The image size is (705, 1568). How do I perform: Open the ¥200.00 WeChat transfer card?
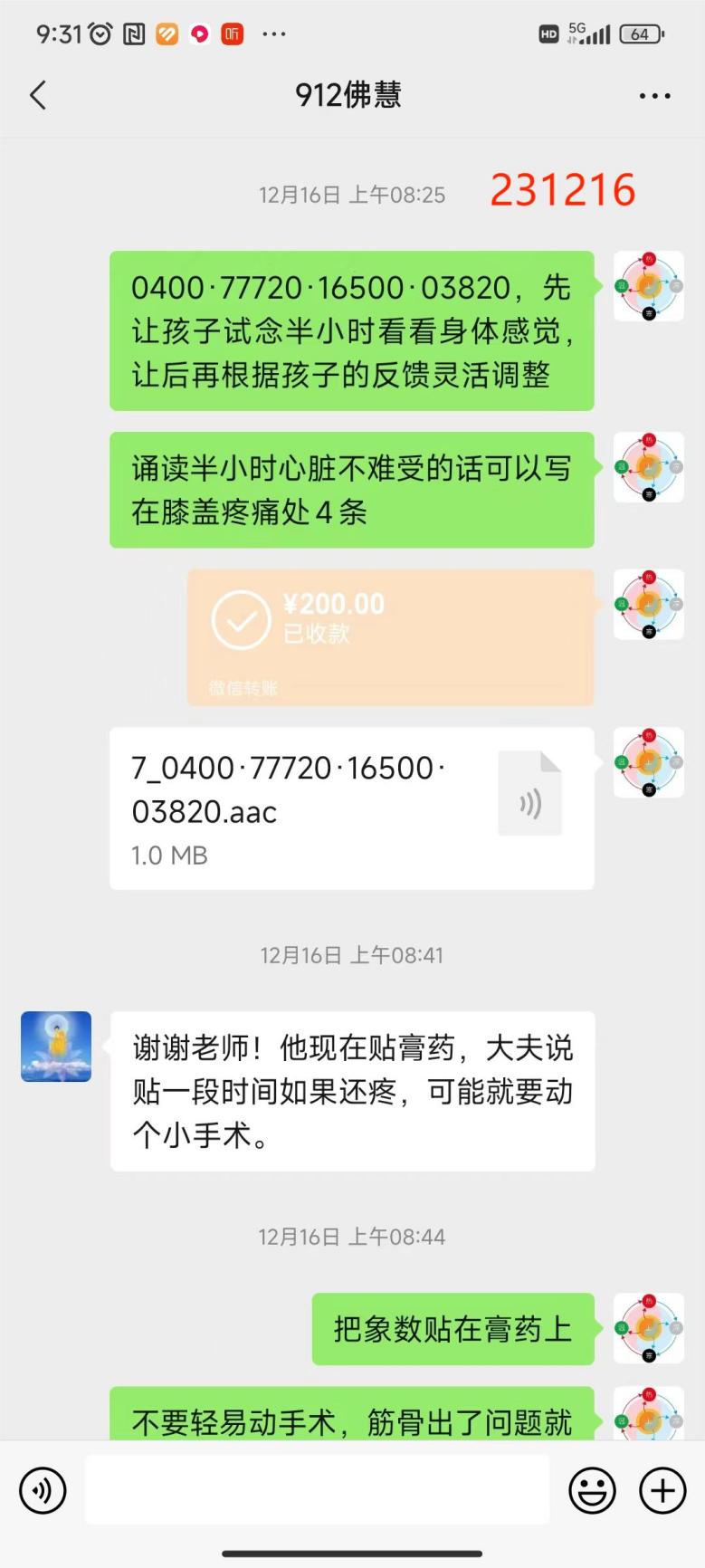[390, 637]
